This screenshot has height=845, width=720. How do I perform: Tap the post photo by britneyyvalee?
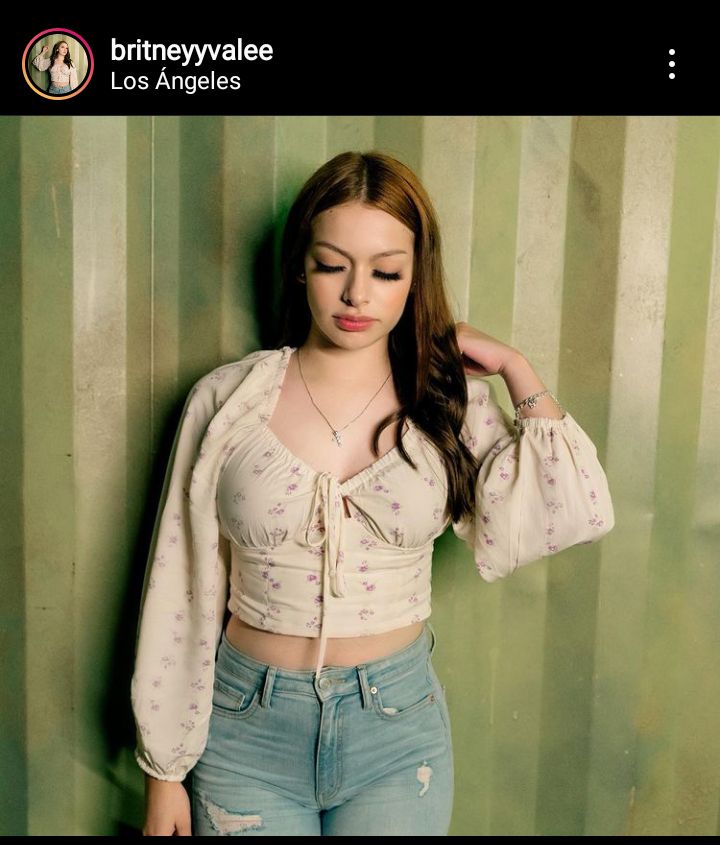coord(360,475)
